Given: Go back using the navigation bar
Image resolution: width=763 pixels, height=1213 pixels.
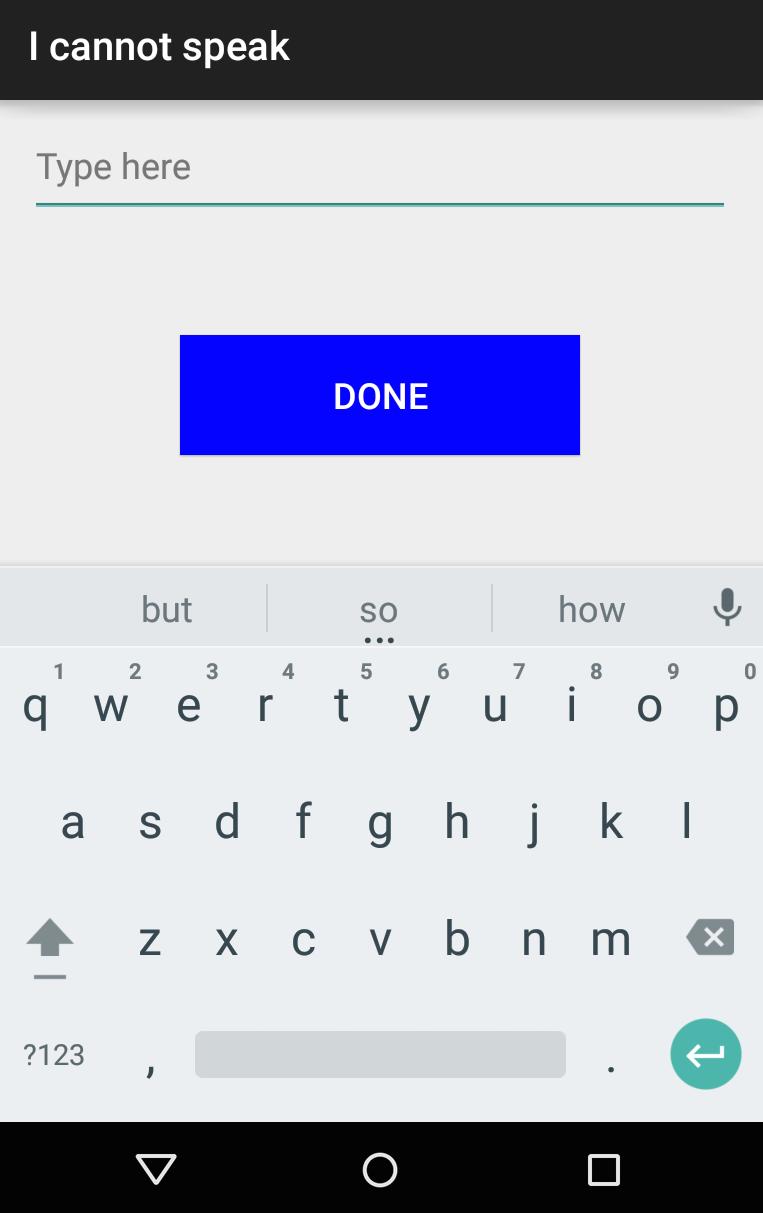Looking at the screenshot, I should coord(156,1169).
